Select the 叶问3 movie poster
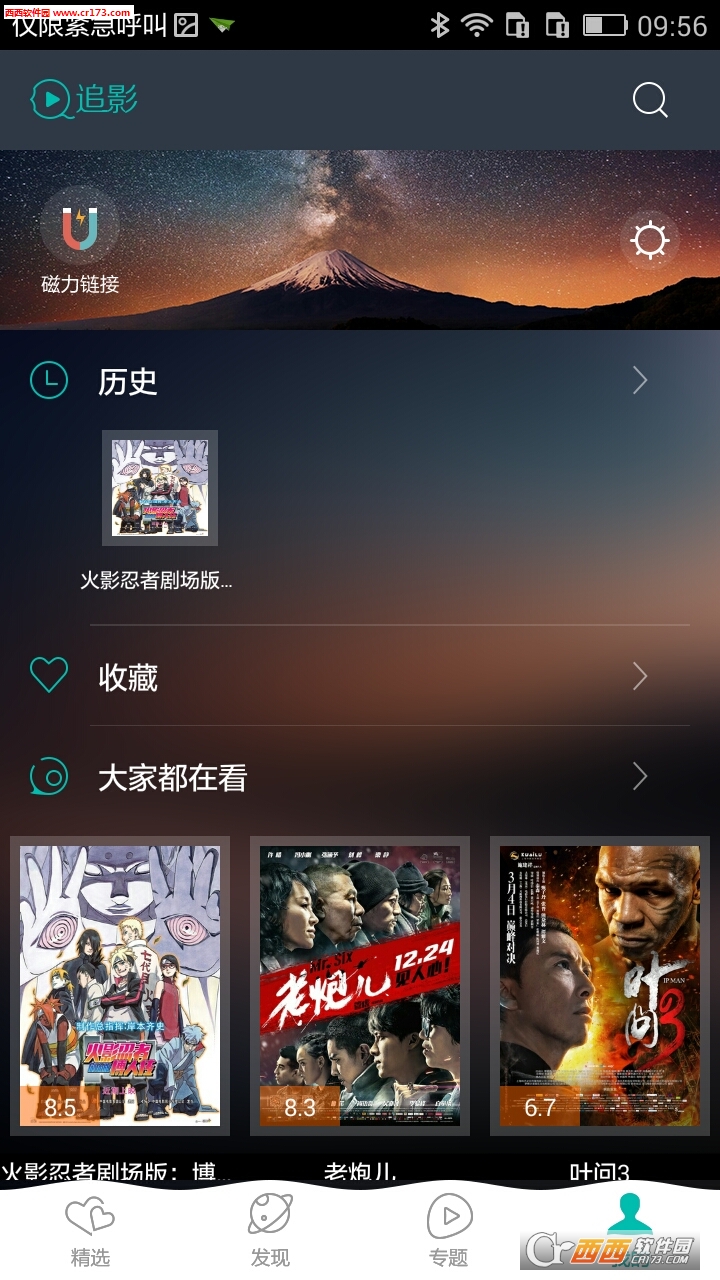The height and width of the screenshot is (1280, 720). (600, 985)
